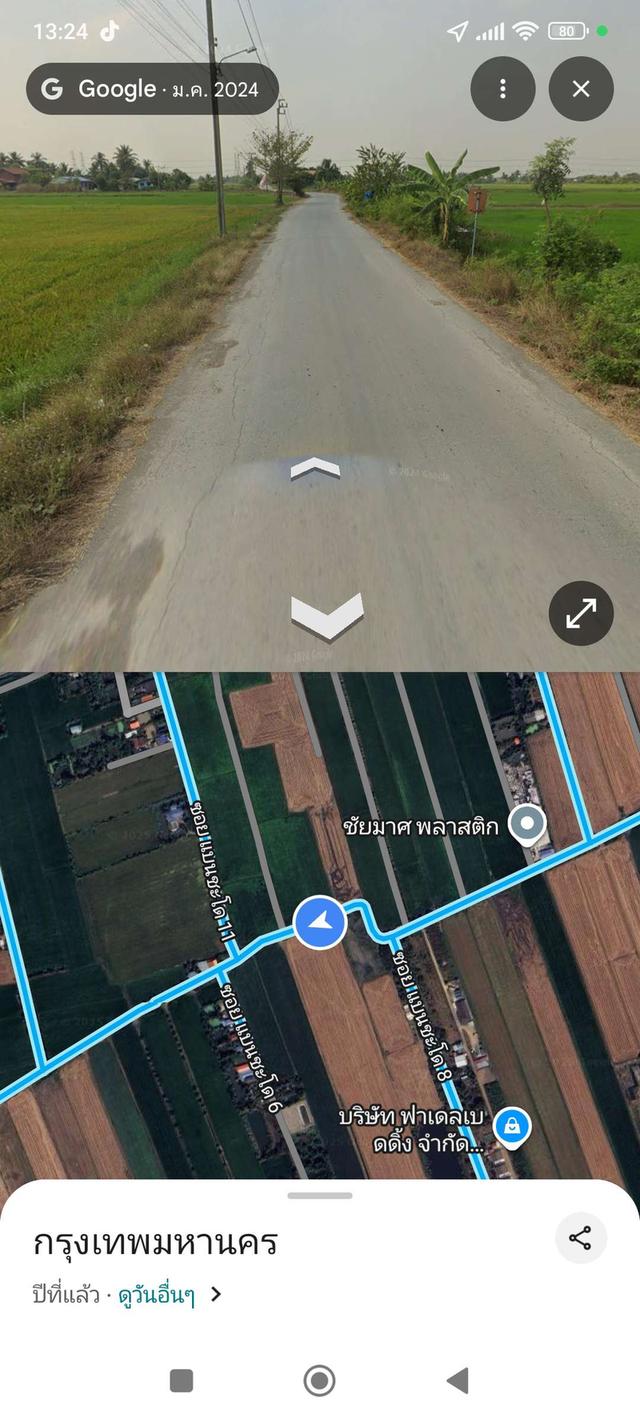Select the ชัยมาศ พลาสติก map marker
This screenshot has width=640, height=1421.
[x=527, y=825]
